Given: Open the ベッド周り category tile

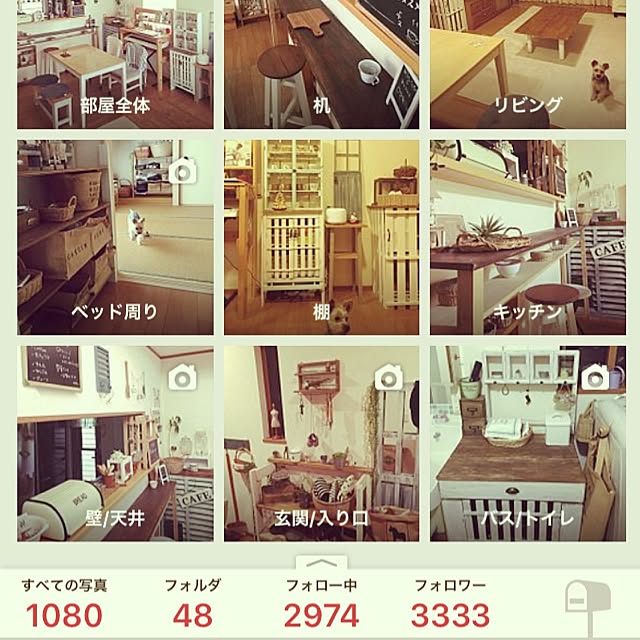Looking at the screenshot, I should (x=115, y=237).
